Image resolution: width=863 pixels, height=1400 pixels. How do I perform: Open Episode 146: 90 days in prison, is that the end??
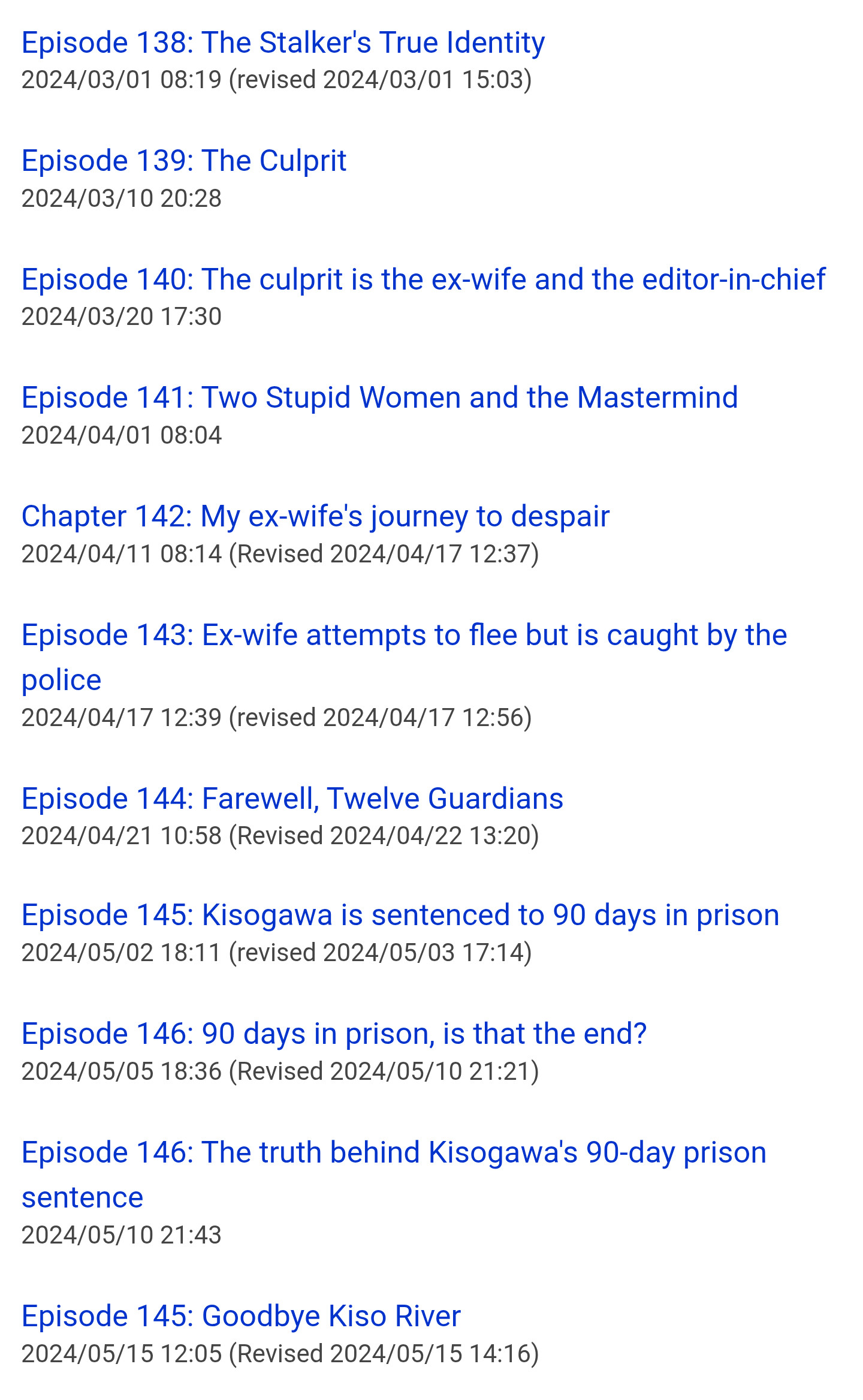pyautogui.click(x=334, y=1034)
